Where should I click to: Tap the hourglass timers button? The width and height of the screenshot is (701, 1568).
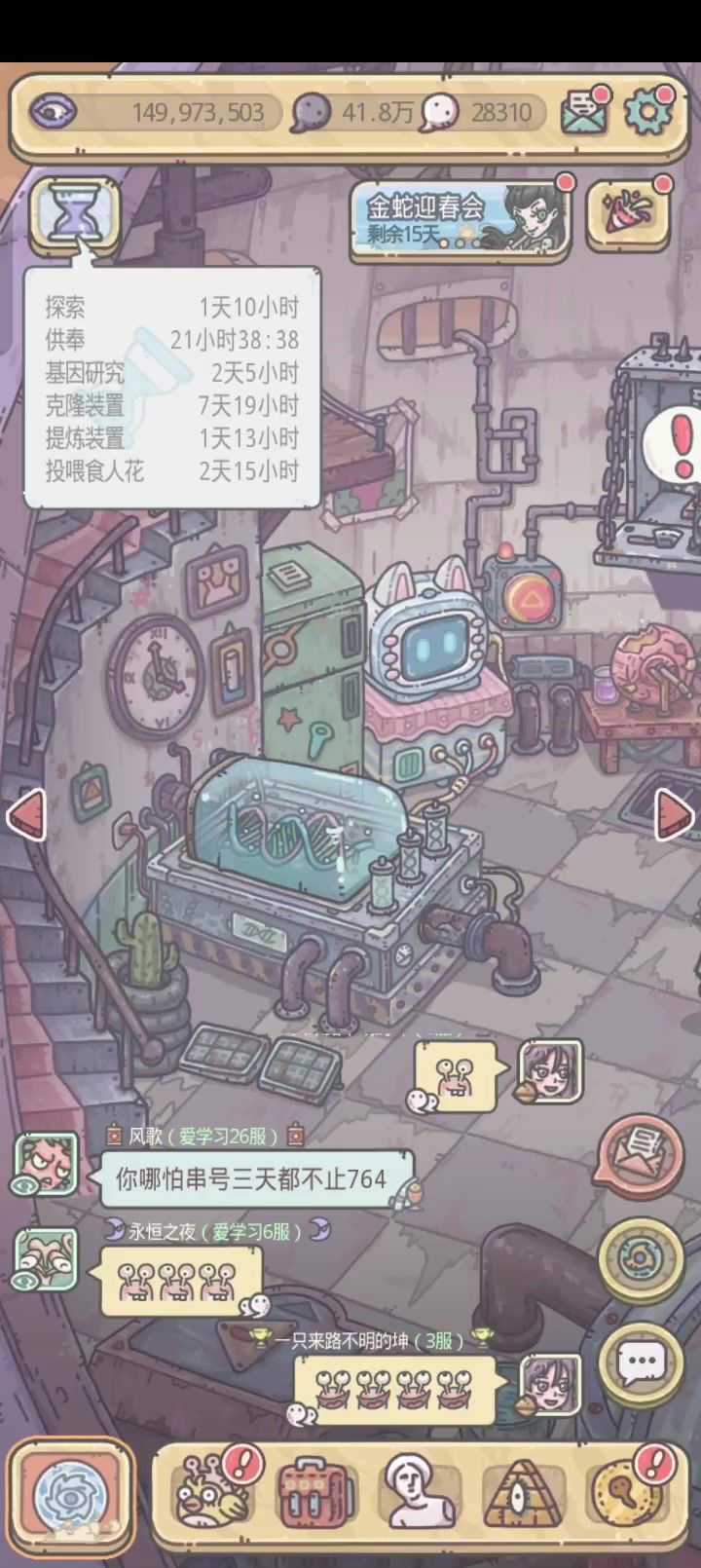coord(74,211)
